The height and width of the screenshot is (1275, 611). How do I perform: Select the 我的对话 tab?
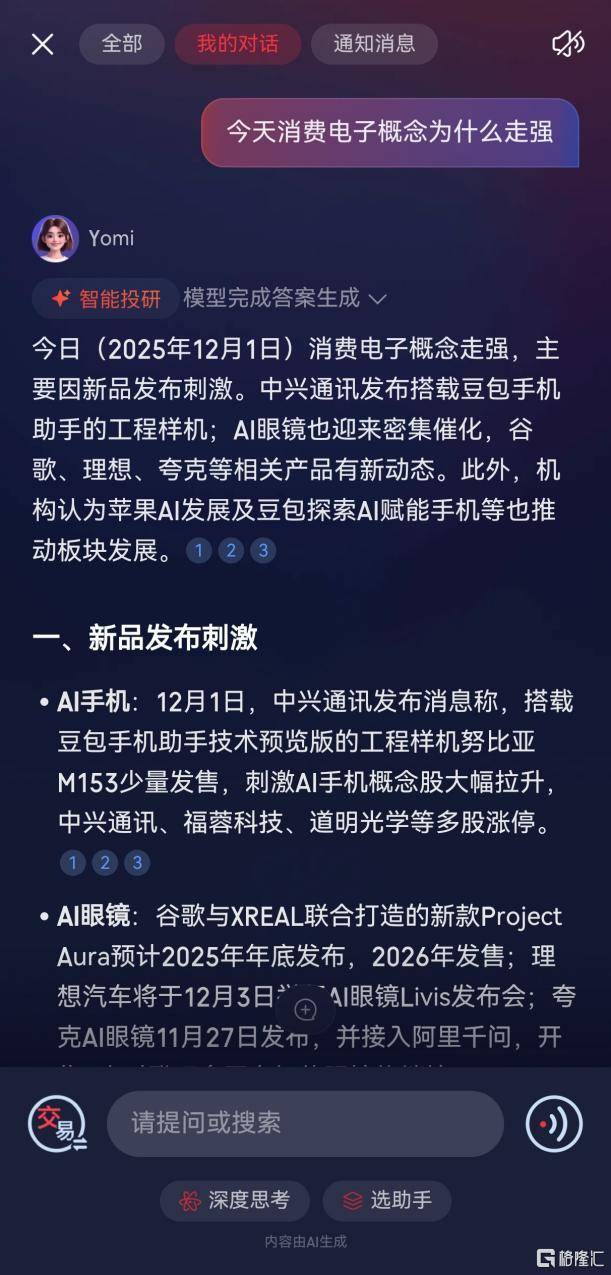(x=237, y=44)
